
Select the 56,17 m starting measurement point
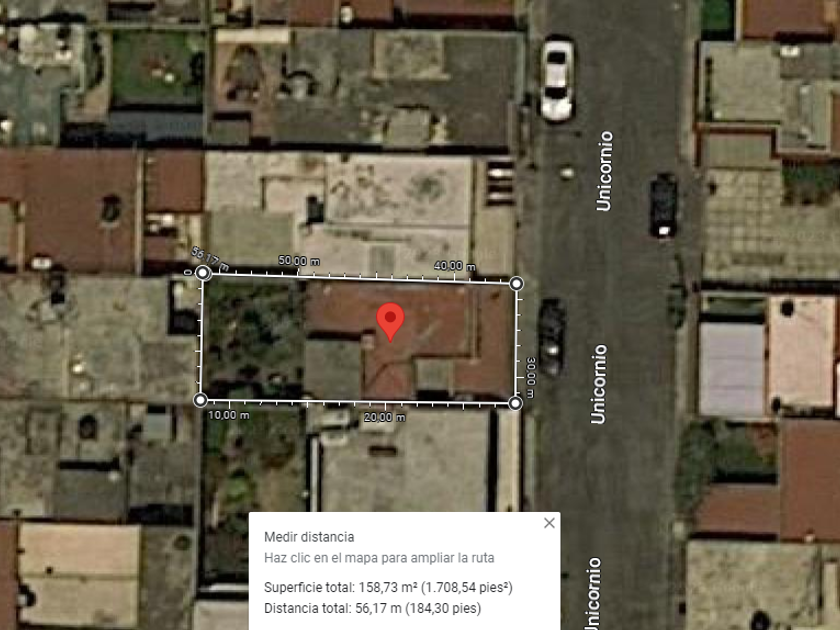(x=202, y=273)
